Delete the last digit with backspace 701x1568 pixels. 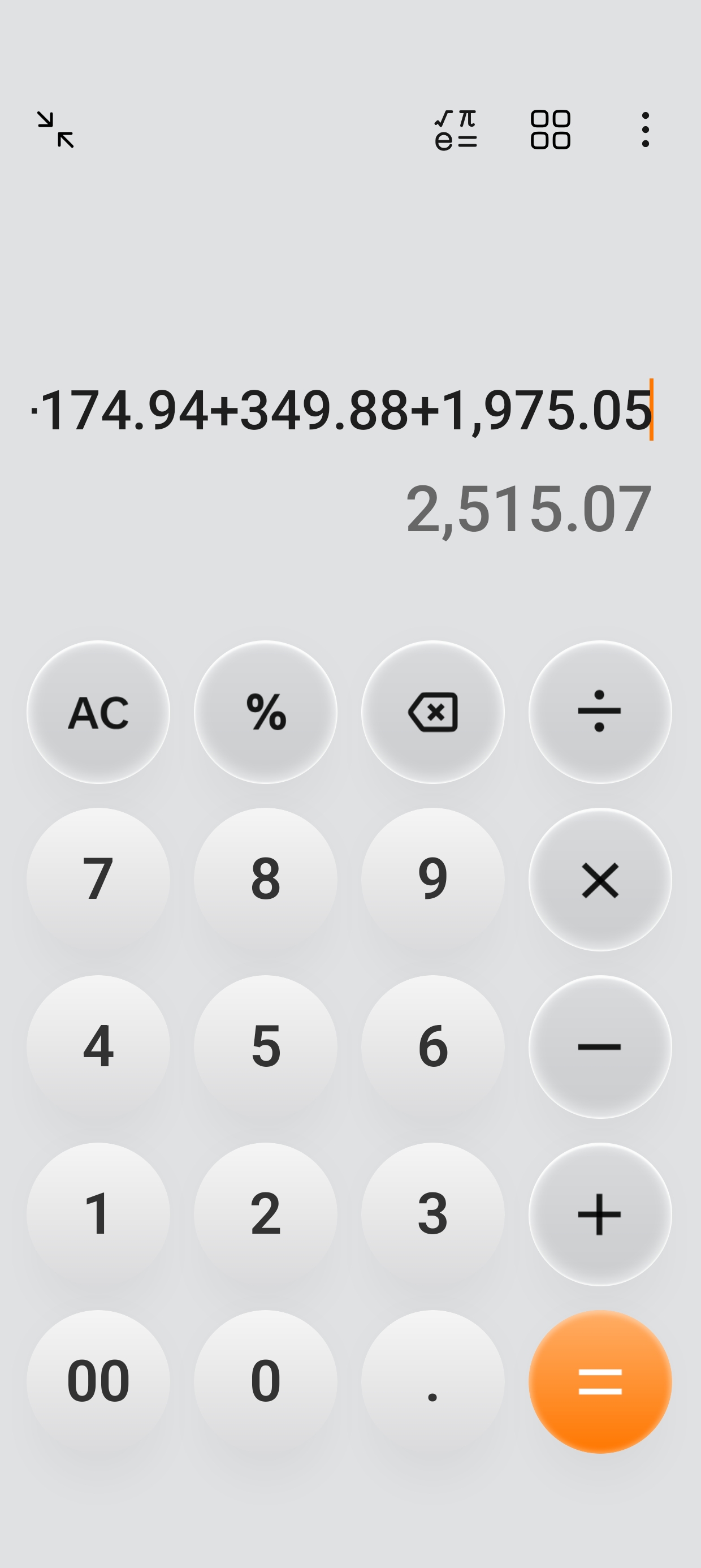click(x=432, y=712)
